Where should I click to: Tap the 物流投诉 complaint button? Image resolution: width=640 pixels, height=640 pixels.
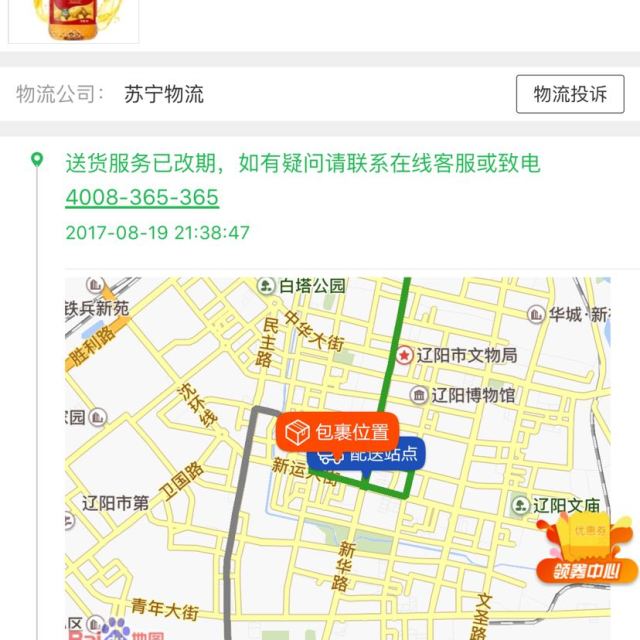pyautogui.click(x=570, y=94)
